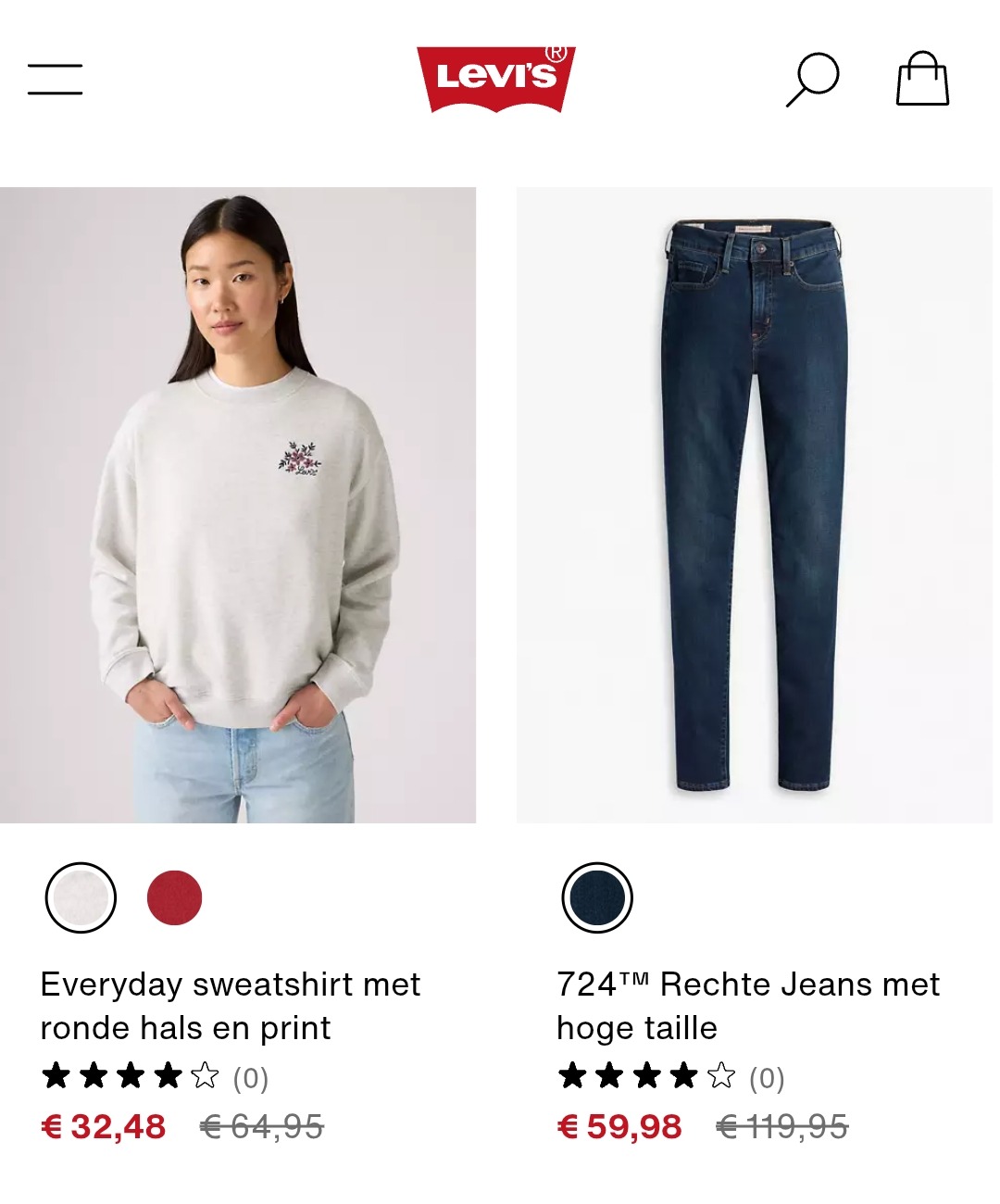Screen dimensions: 1000x1204
Task: Select the red sweatshirt color
Action: point(174,897)
